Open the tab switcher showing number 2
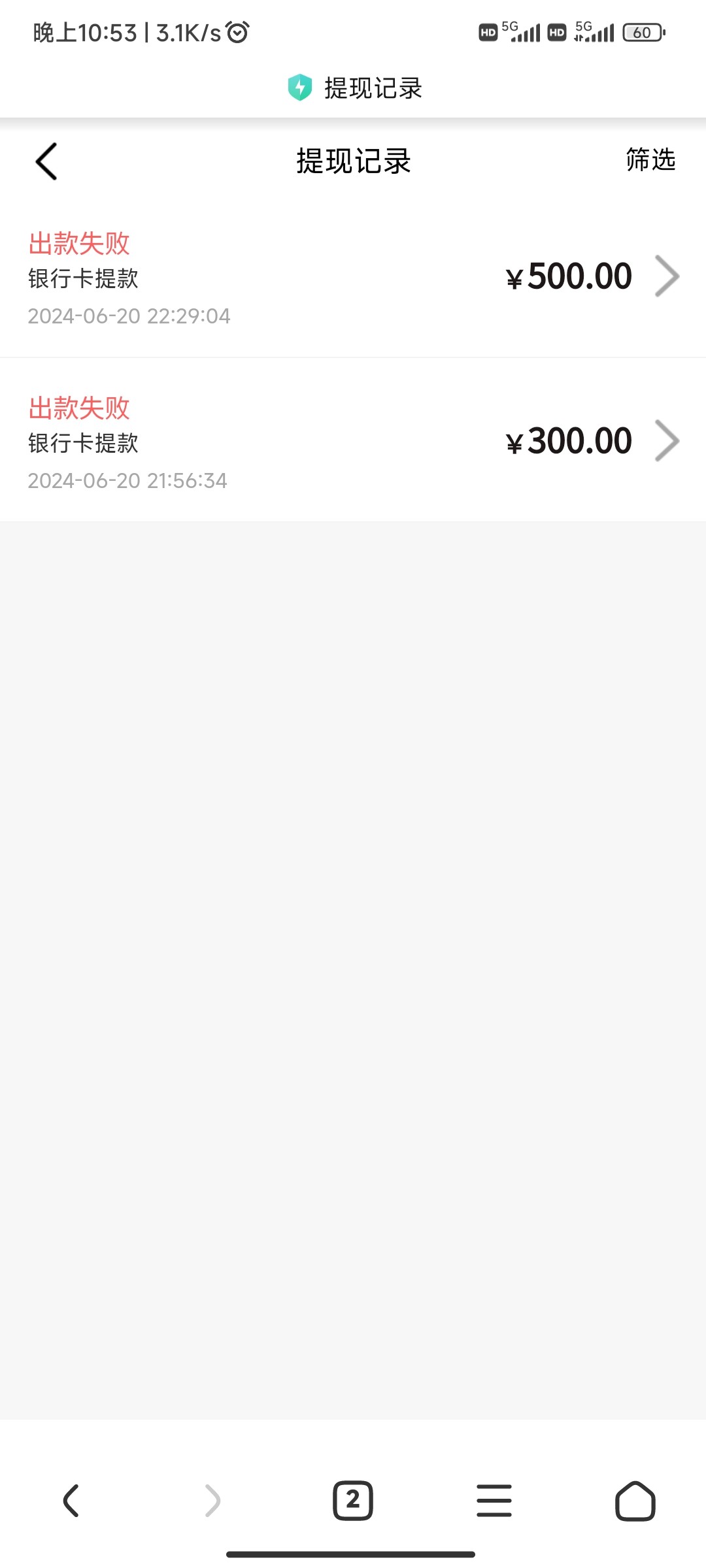 click(x=353, y=1500)
